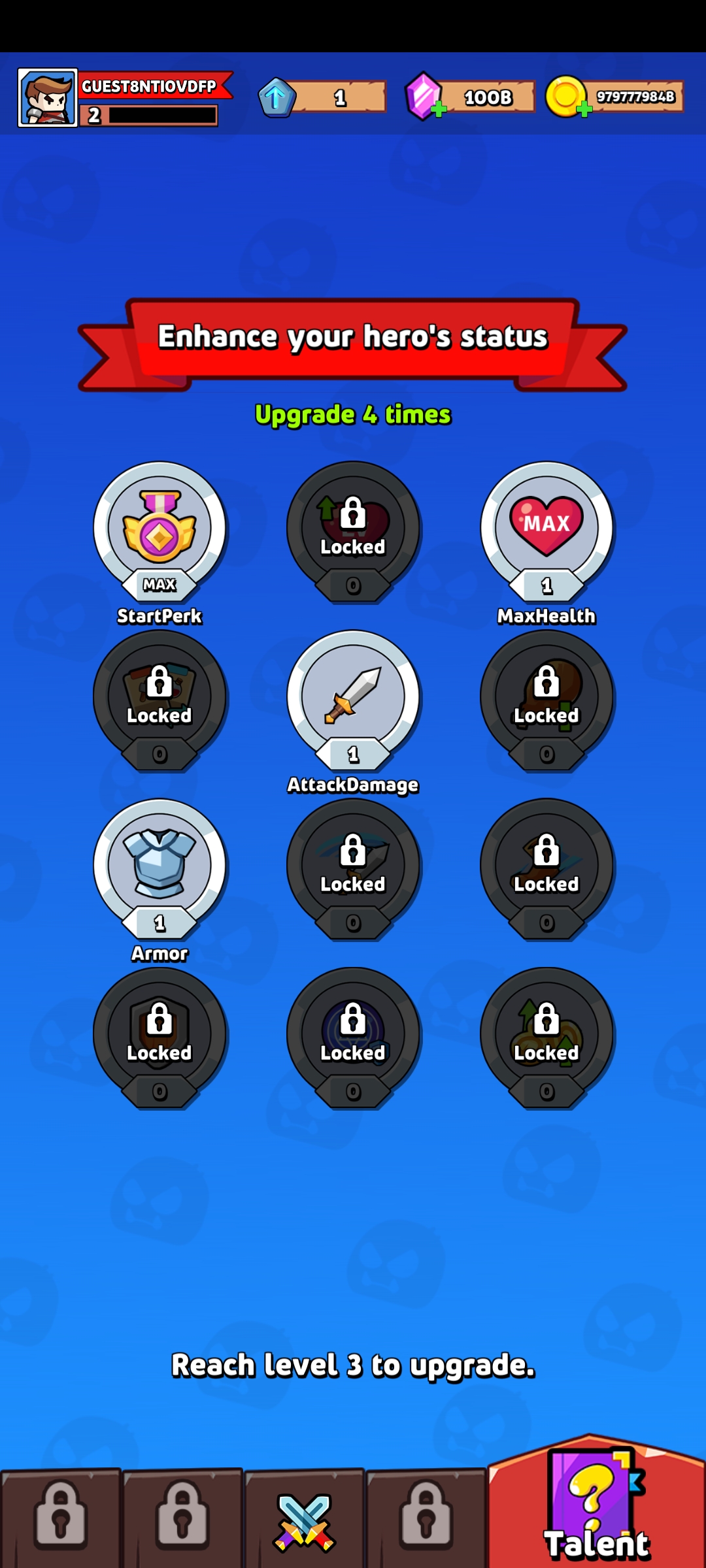Select the Armor talent
The height and width of the screenshot is (1568, 706).
pyautogui.click(x=160, y=865)
